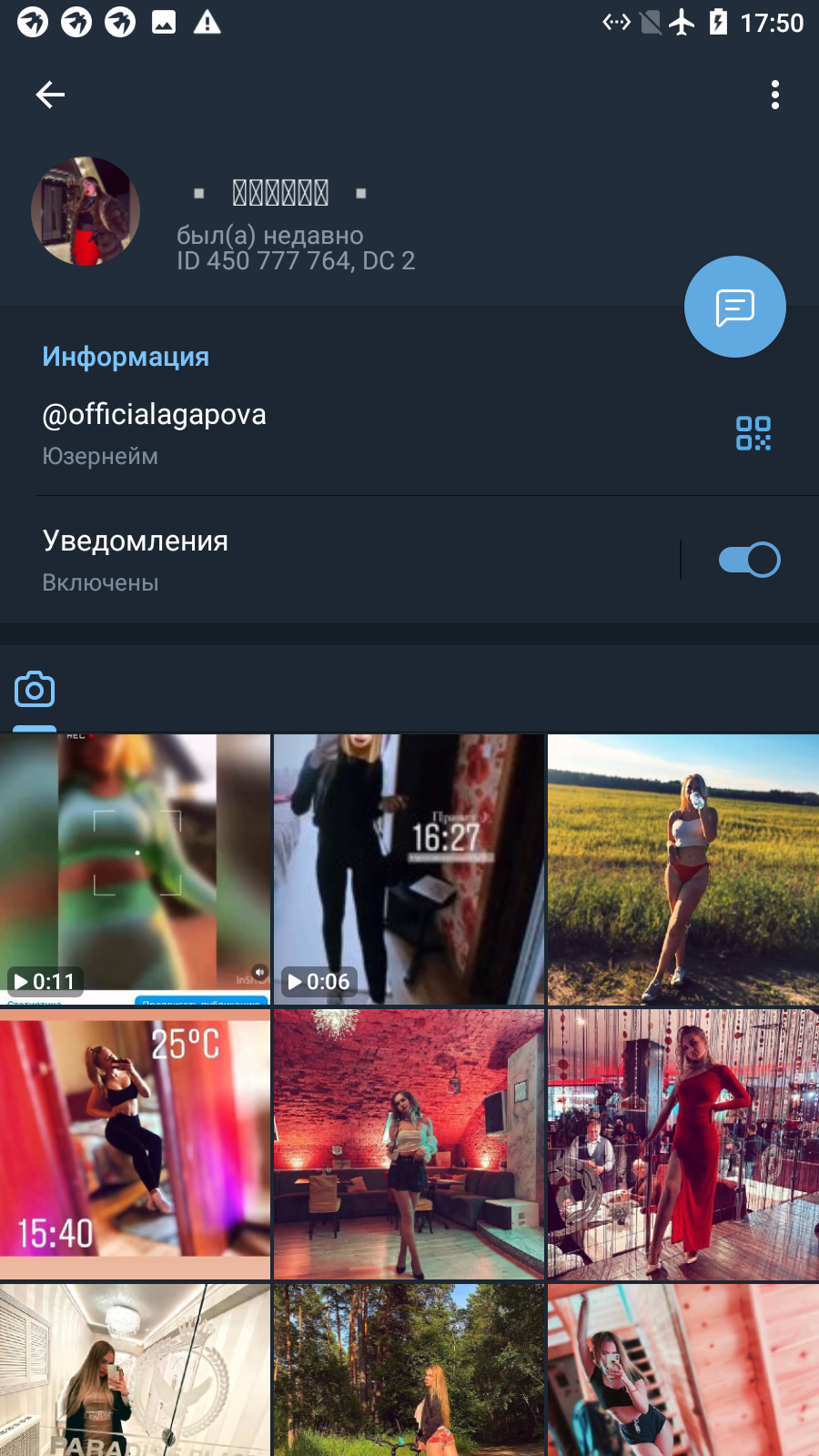Play the 0:06 video thumbnail
The width and height of the screenshot is (819, 1456).
coord(409,869)
